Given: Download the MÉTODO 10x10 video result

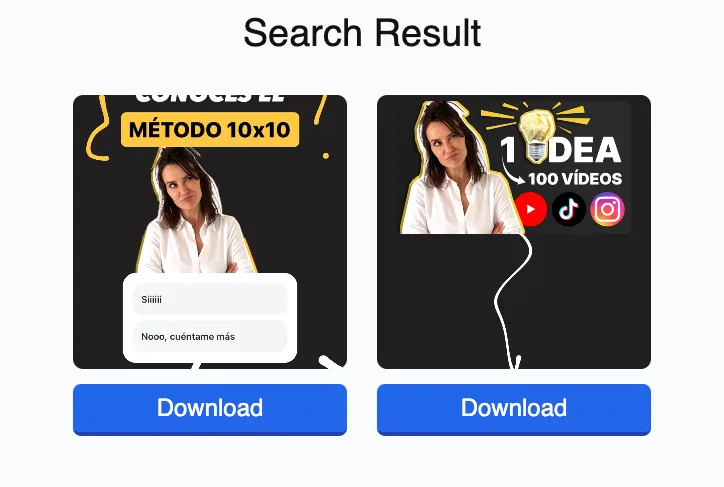Looking at the screenshot, I should 210,408.
